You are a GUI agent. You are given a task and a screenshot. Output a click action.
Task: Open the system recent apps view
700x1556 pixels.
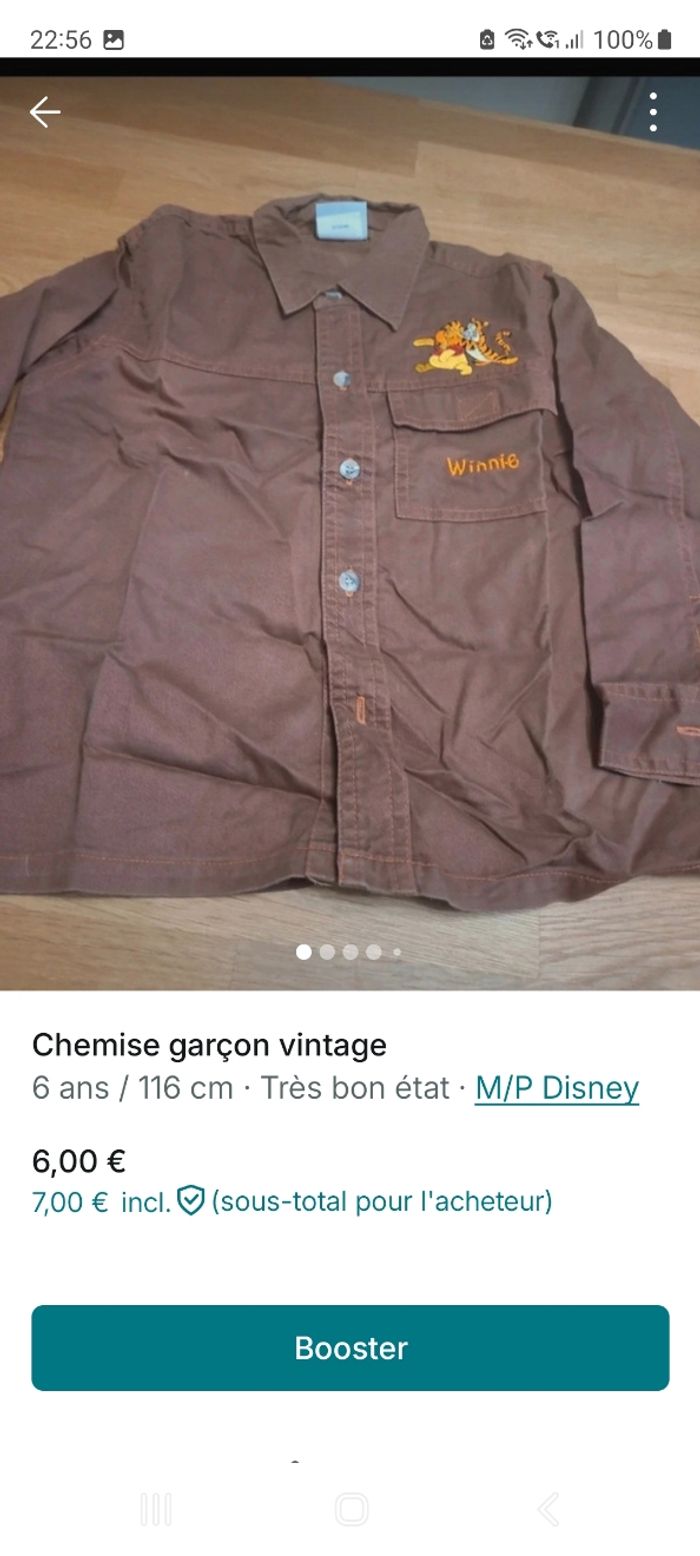[x=156, y=1509]
